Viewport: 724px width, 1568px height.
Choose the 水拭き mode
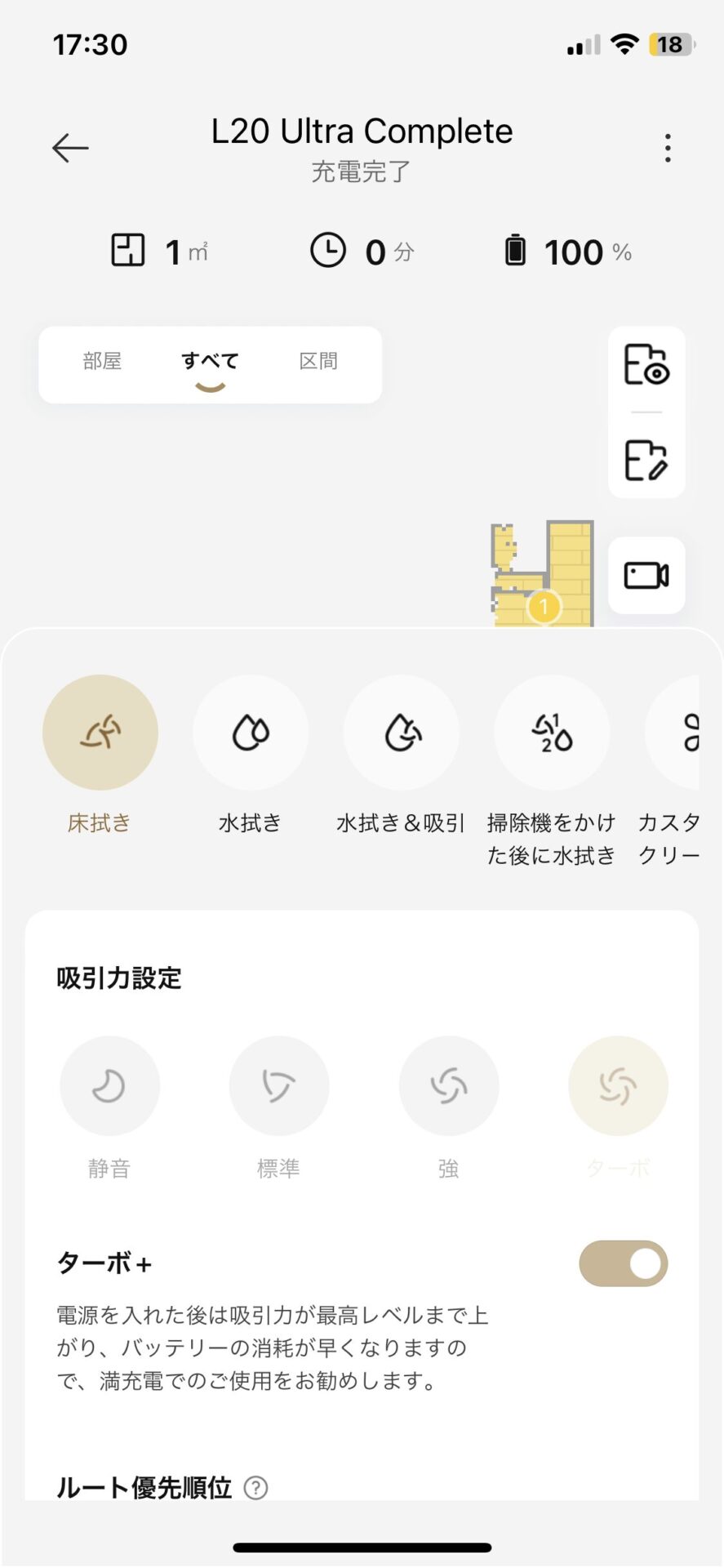[251, 733]
